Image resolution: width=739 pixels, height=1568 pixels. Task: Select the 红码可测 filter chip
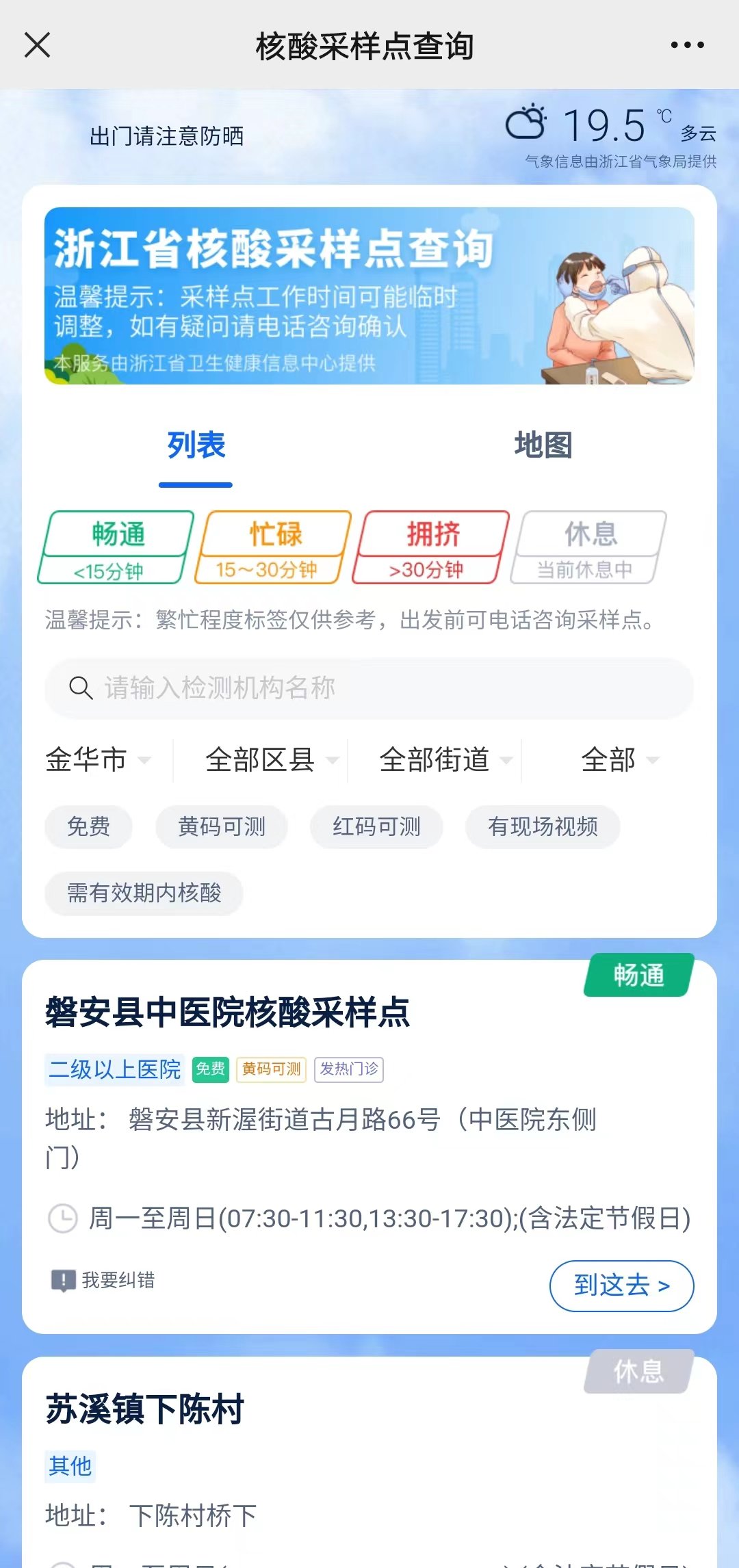[x=376, y=827]
